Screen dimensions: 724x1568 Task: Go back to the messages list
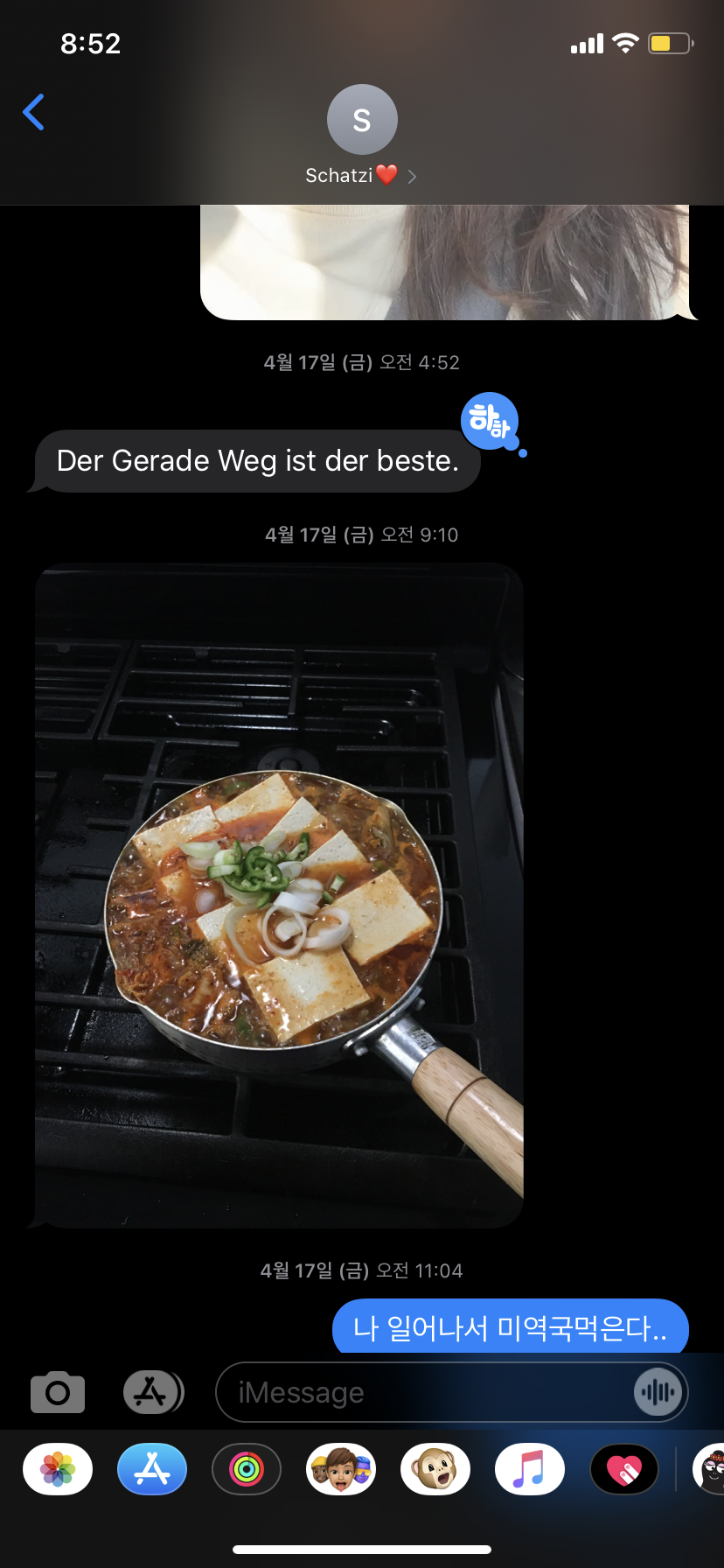click(x=33, y=113)
